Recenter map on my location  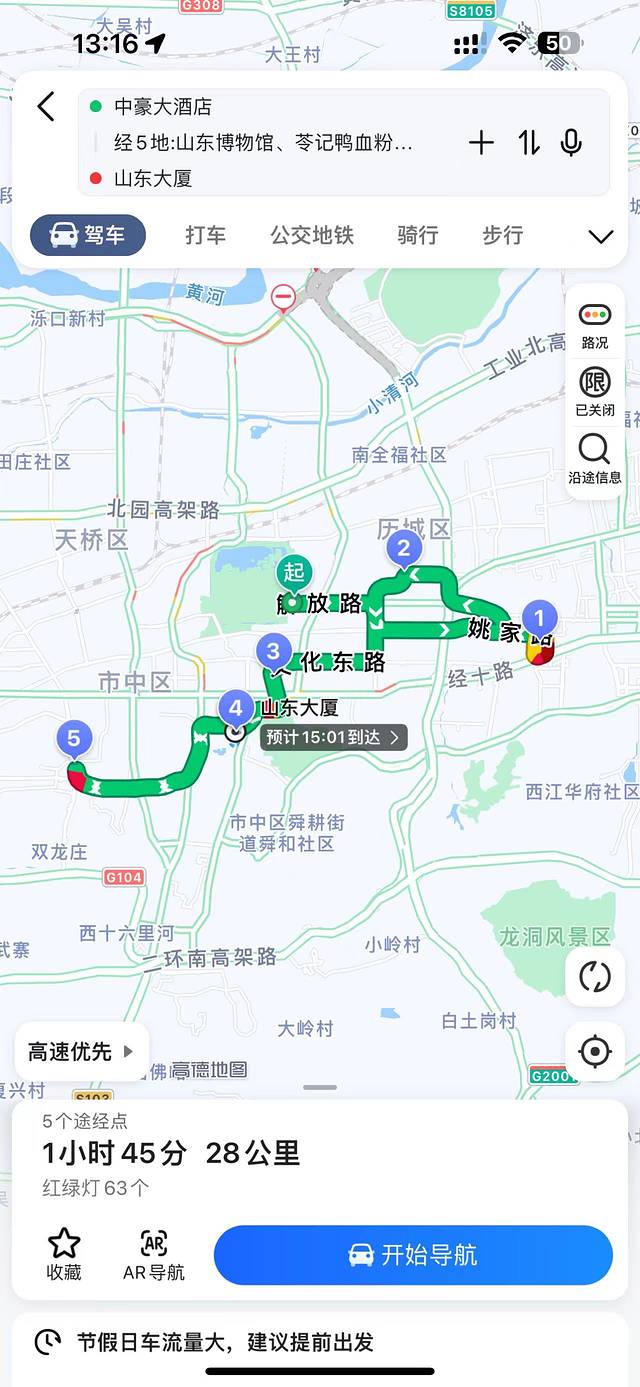pyautogui.click(x=595, y=1051)
